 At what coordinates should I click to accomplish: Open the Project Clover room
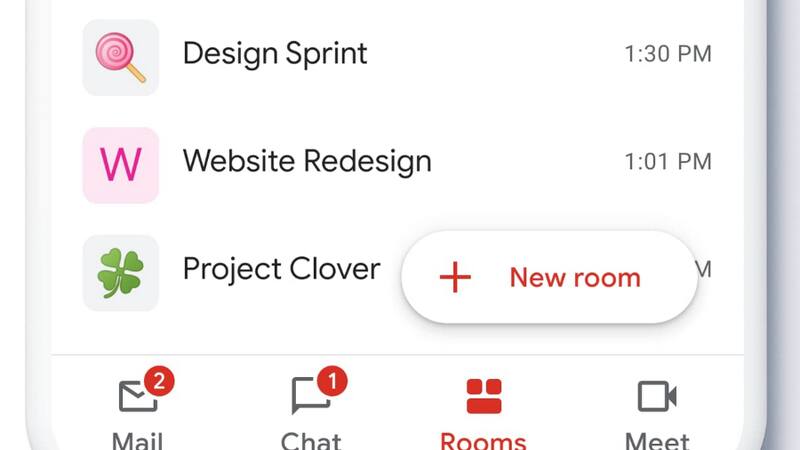click(281, 269)
